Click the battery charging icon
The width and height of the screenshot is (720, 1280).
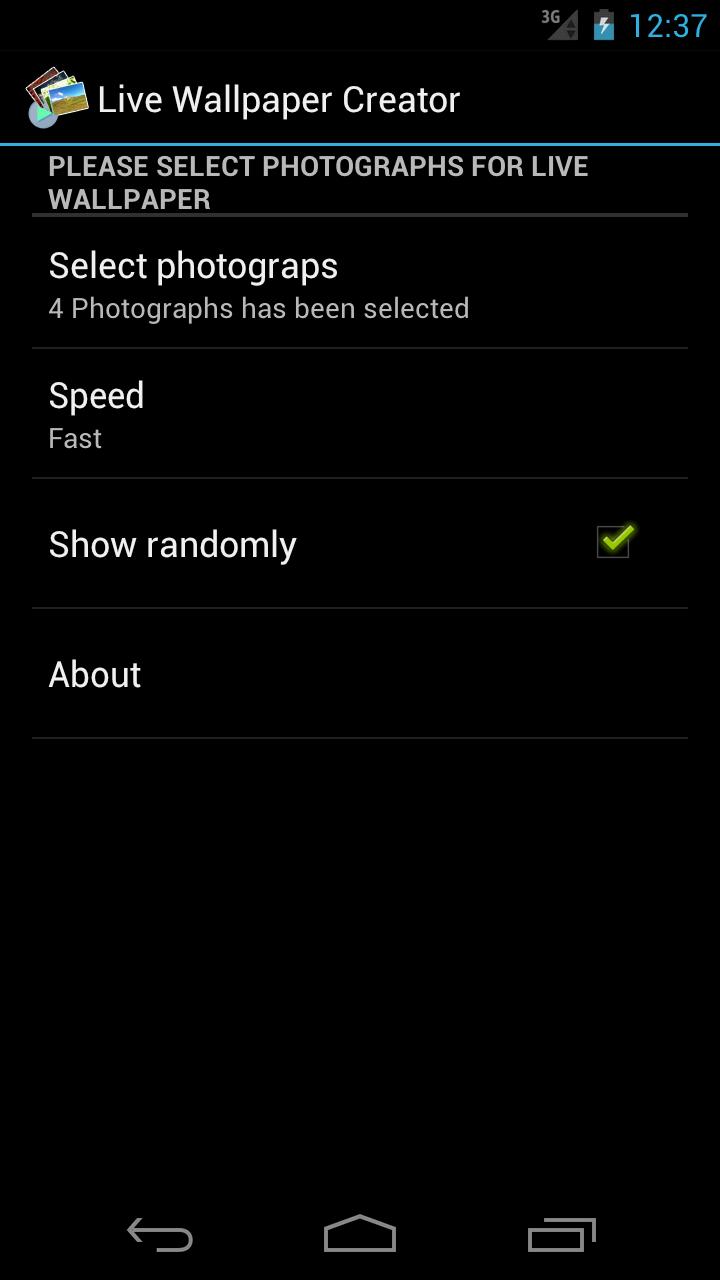point(603,25)
